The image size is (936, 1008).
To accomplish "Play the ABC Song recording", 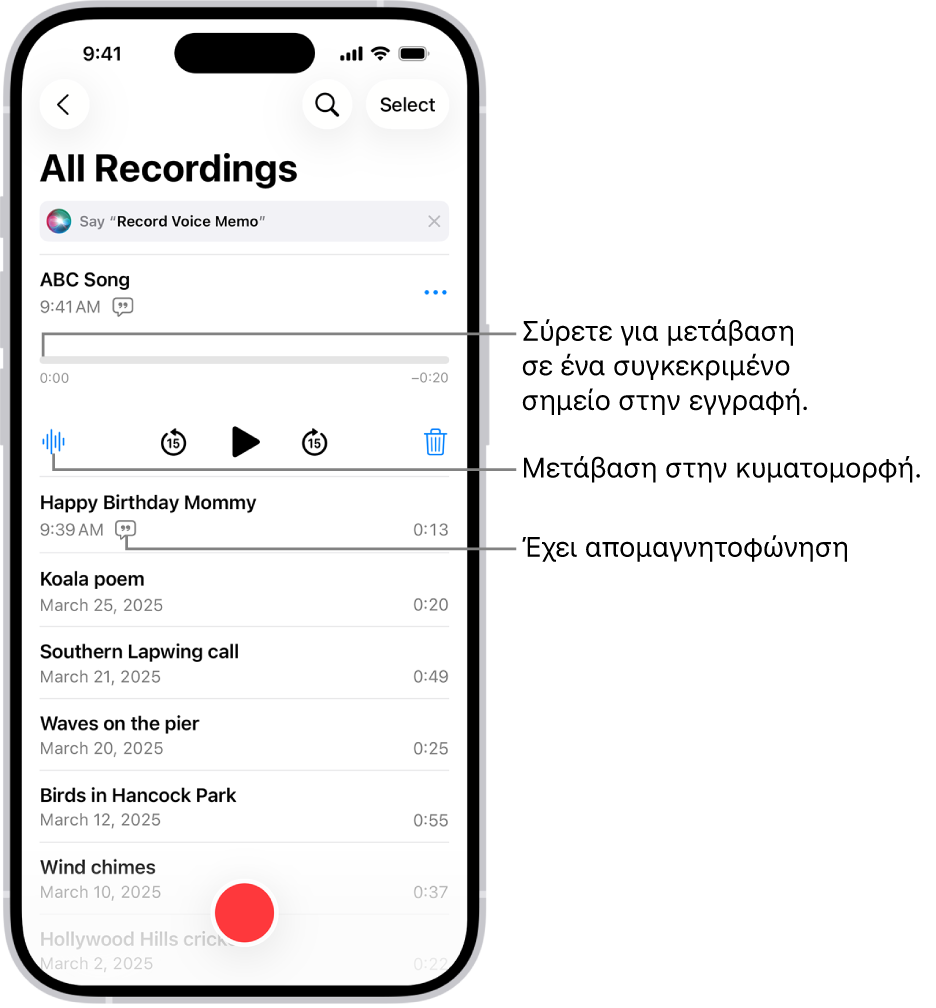I will (x=245, y=441).
